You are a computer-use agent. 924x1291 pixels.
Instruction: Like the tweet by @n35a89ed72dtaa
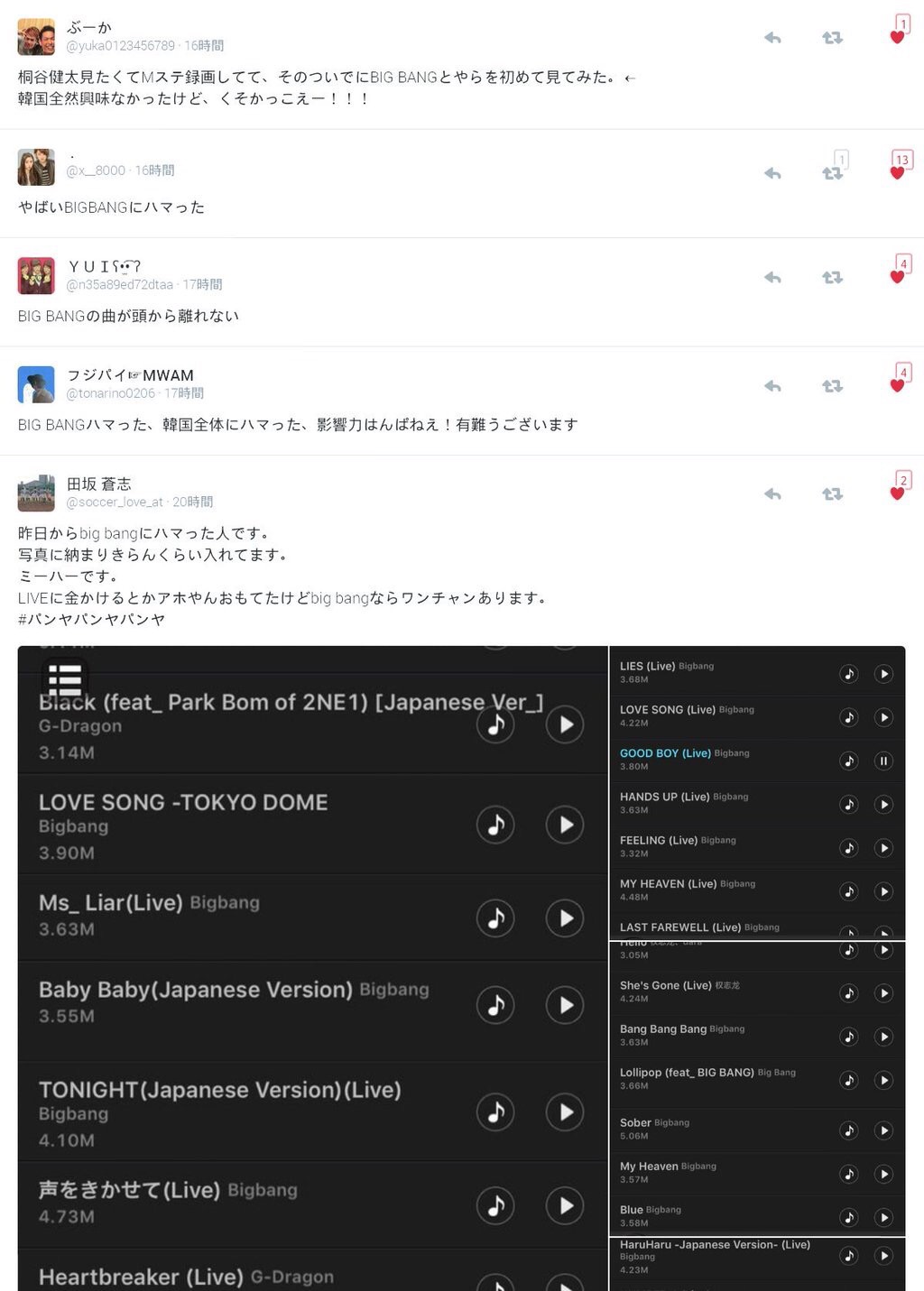897,277
